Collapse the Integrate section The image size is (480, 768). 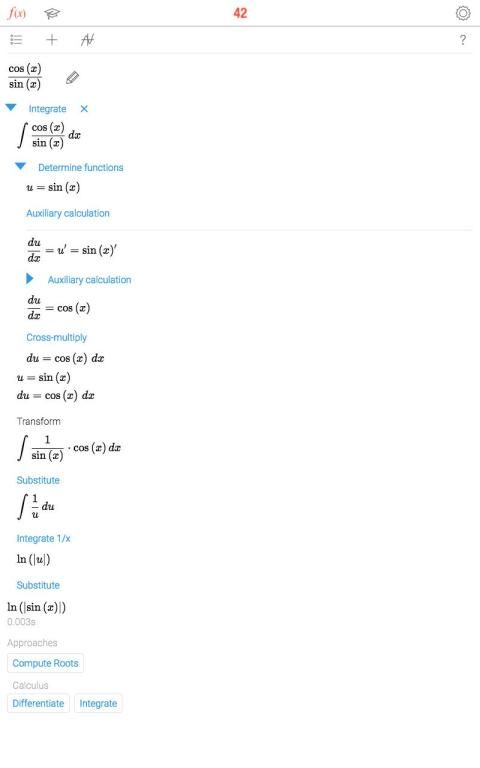click(x=11, y=108)
